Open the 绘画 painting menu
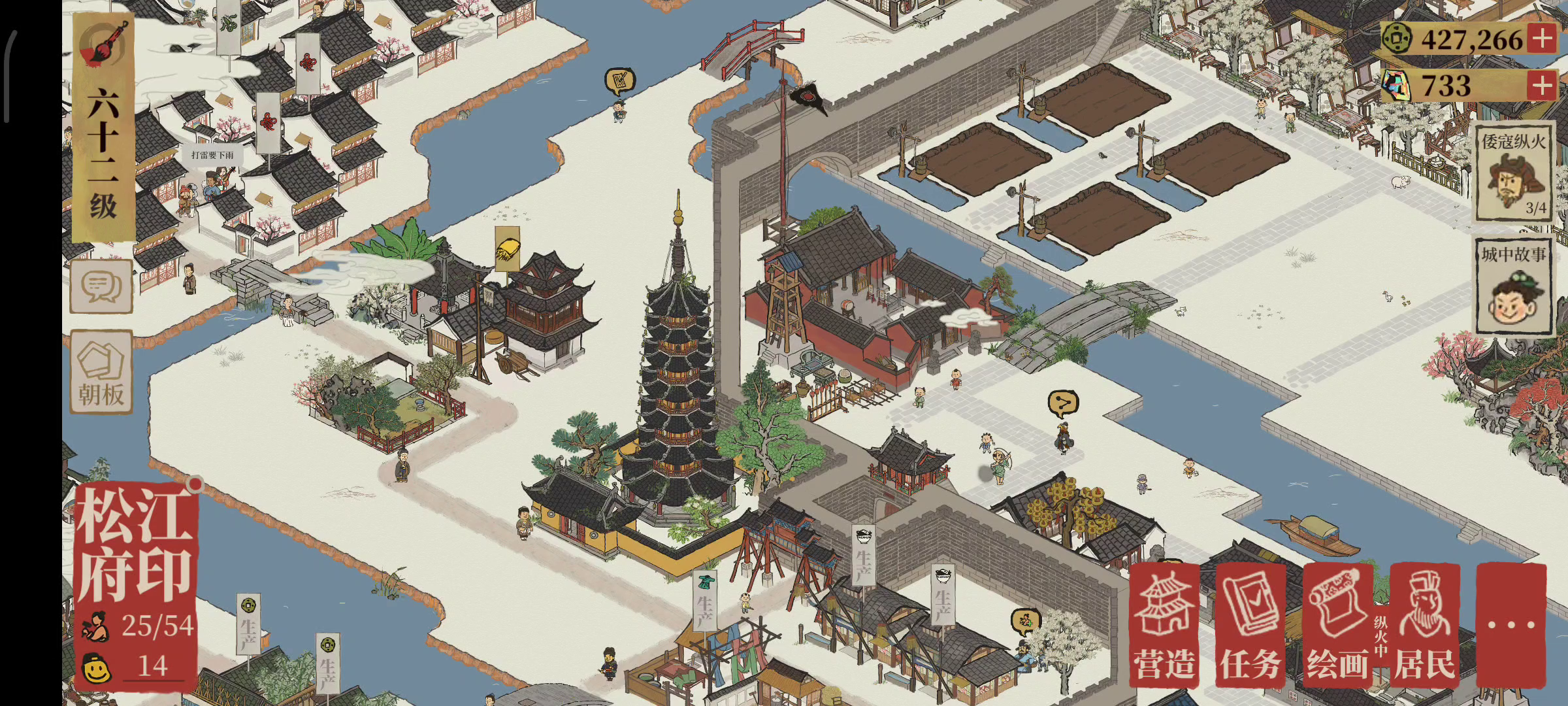The height and width of the screenshot is (706, 1568). [1337, 626]
